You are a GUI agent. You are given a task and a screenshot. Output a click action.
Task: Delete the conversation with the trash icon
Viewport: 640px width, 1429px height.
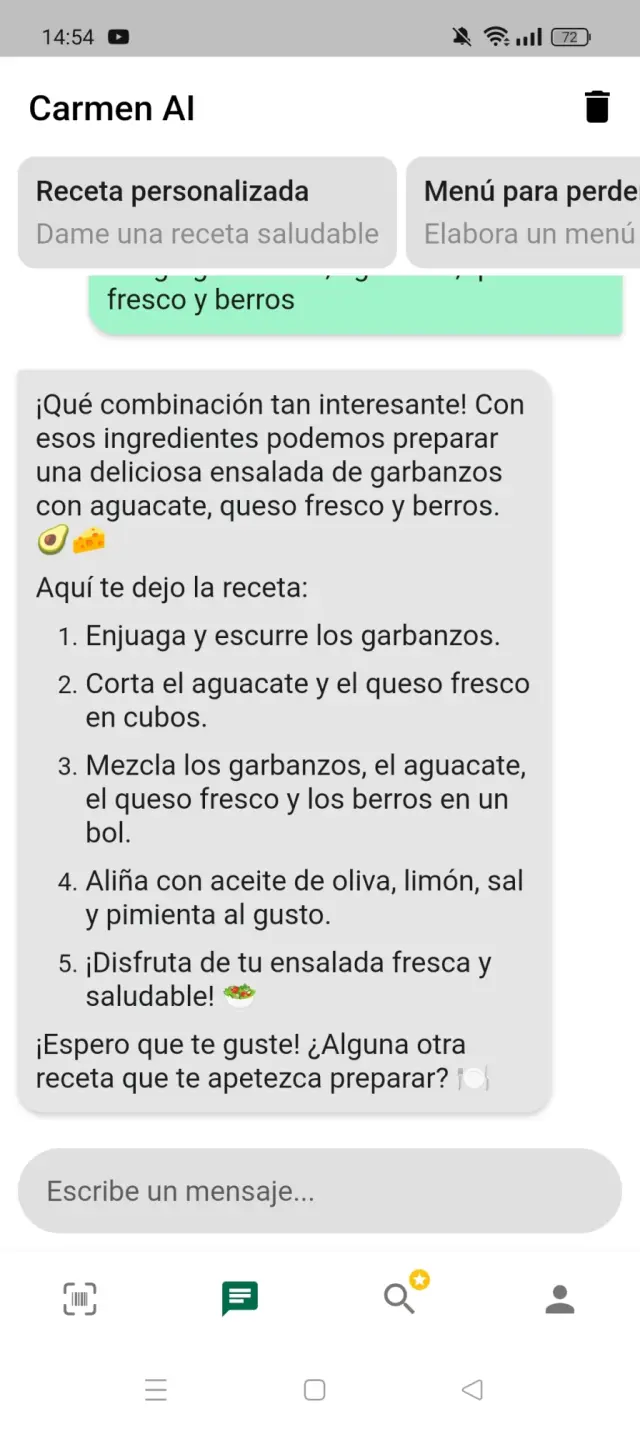[x=597, y=107]
